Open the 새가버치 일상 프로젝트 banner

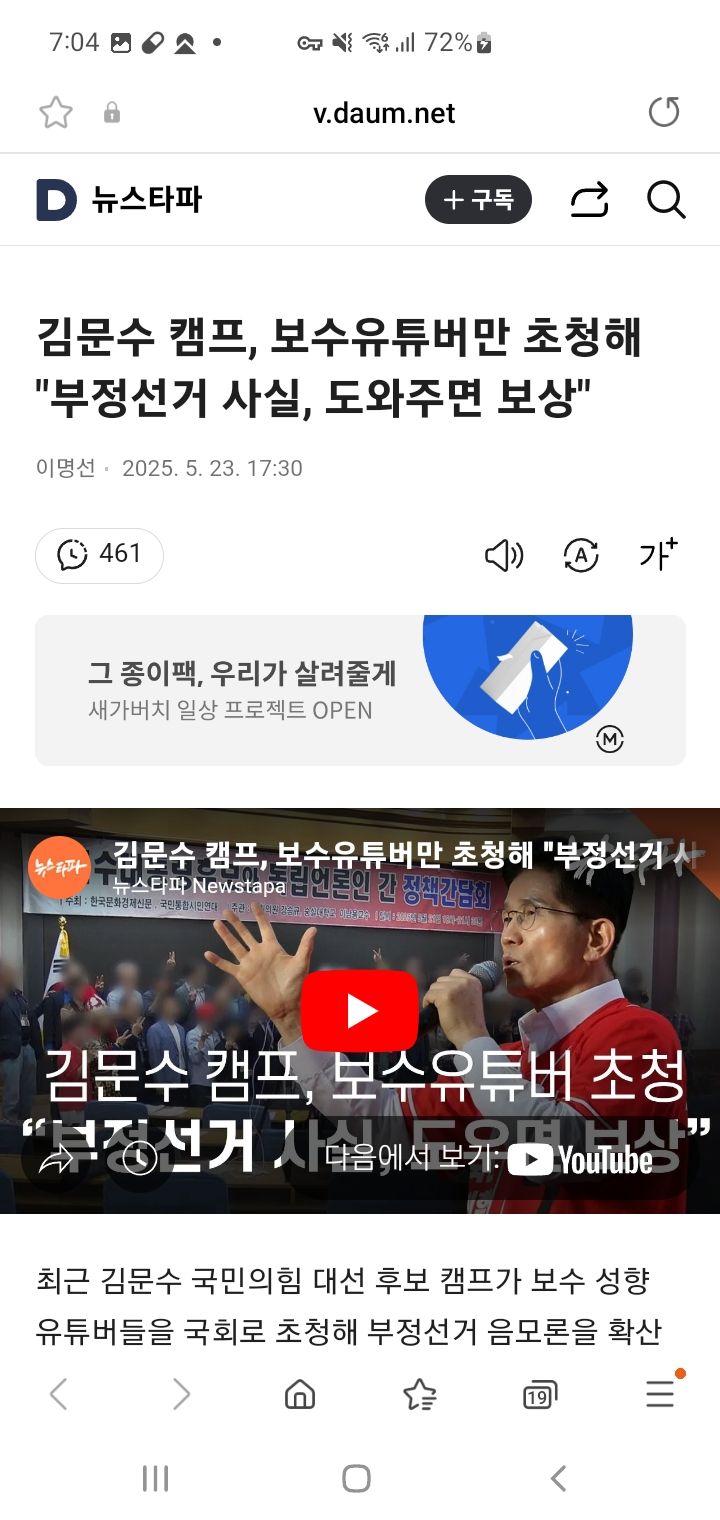click(360, 690)
